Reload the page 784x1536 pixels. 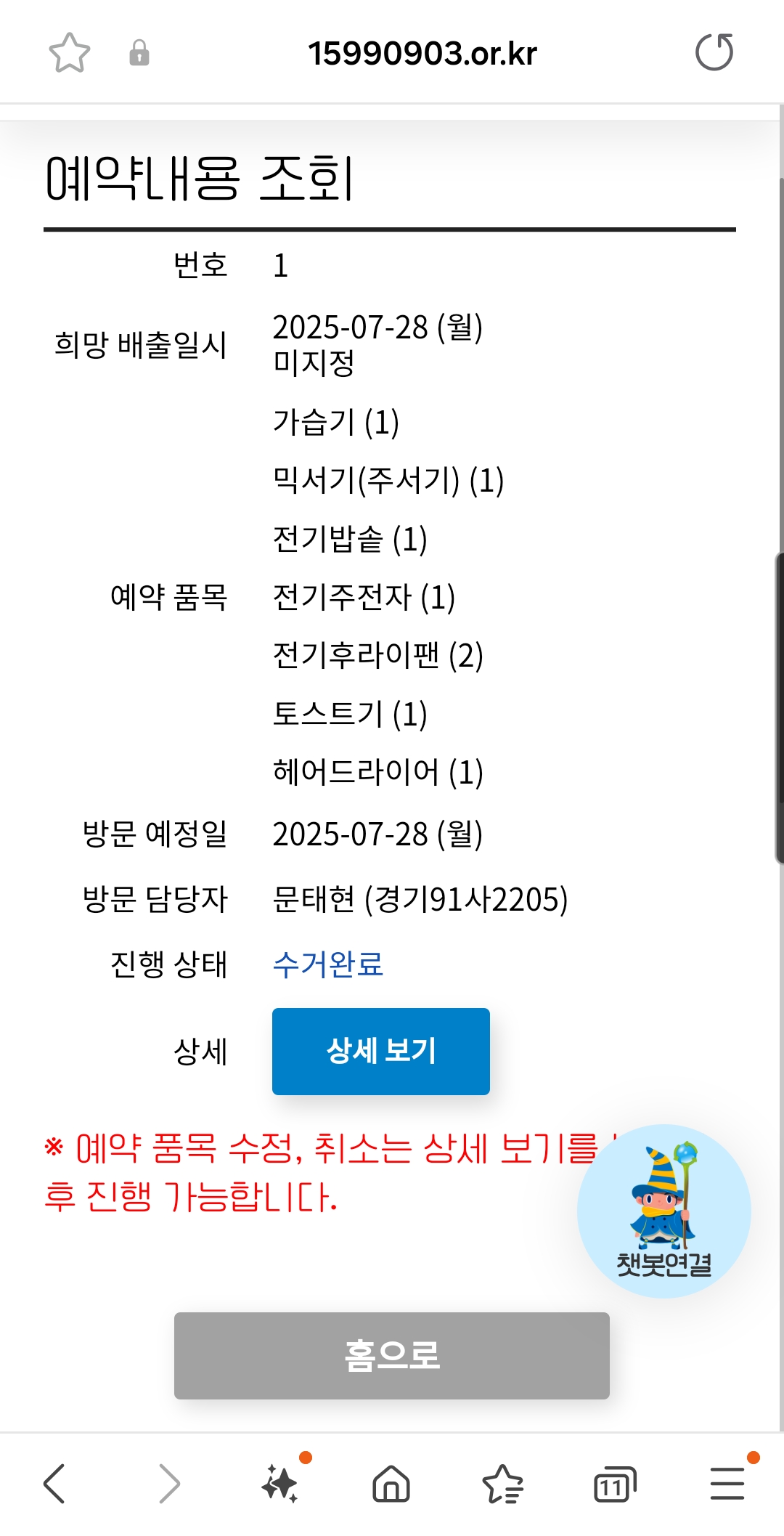pyautogui.click(x=714, y=52)
